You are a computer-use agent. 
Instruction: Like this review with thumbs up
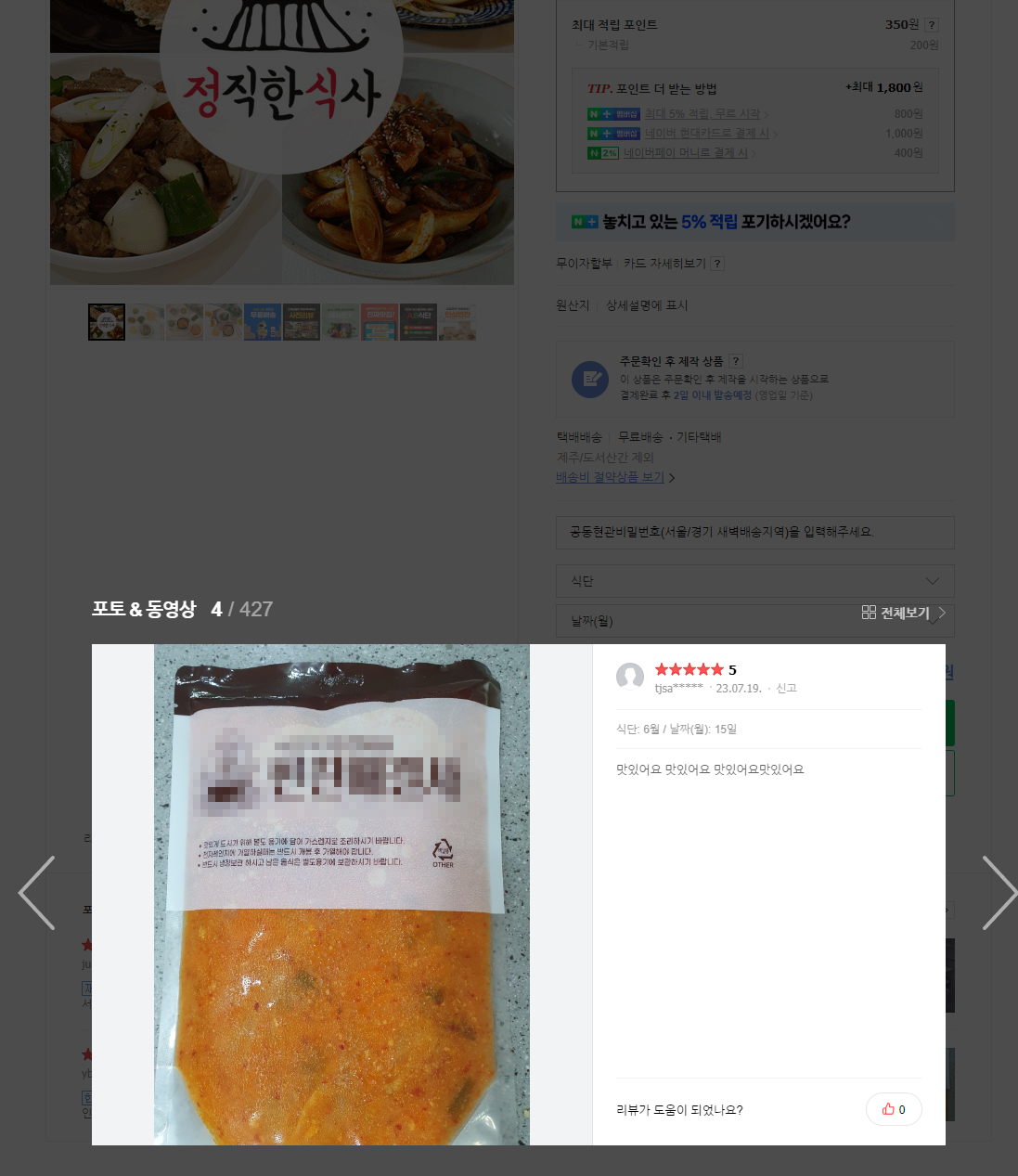[893, 1109]
